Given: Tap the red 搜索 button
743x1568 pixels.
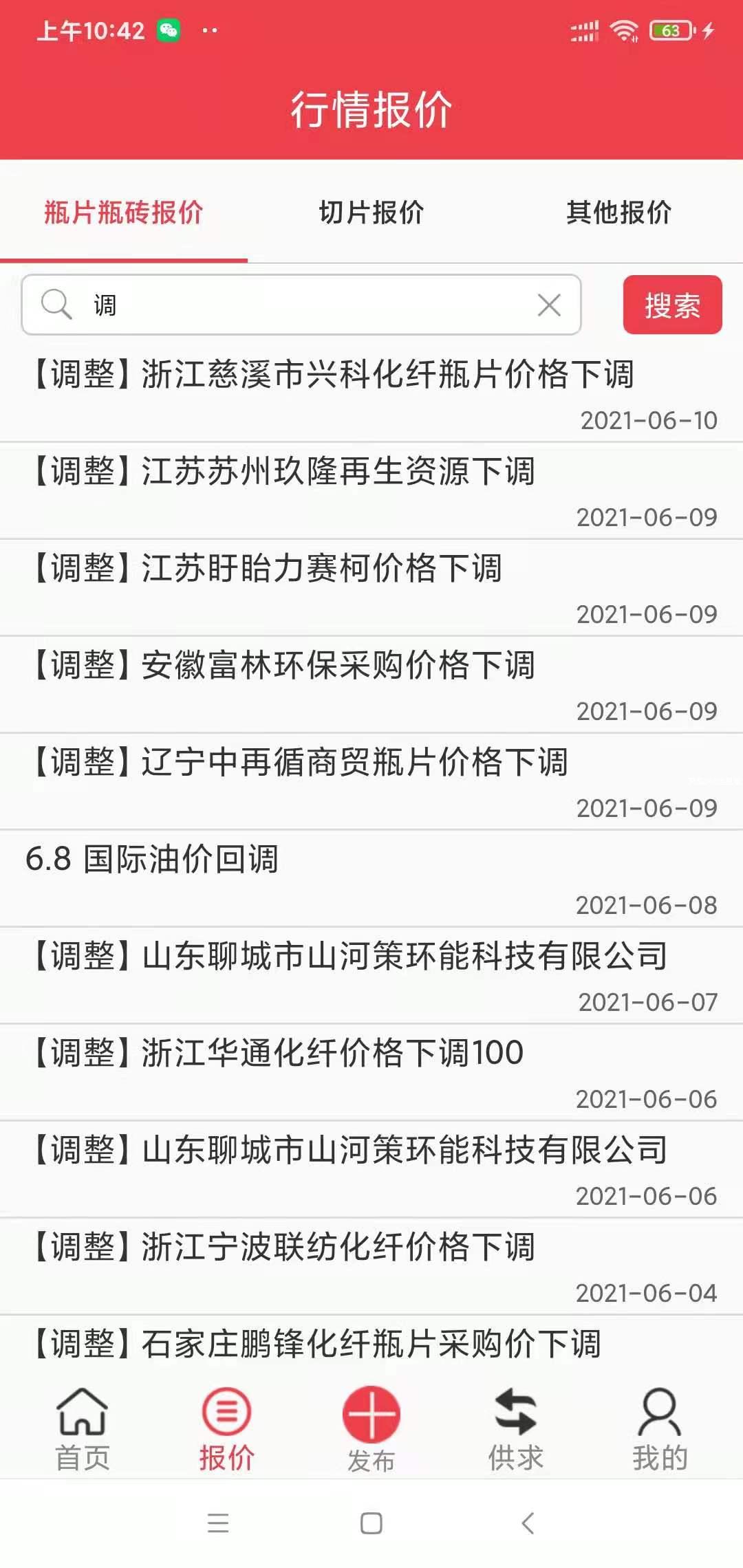Looking at the screenshot, I should (672, 305).
